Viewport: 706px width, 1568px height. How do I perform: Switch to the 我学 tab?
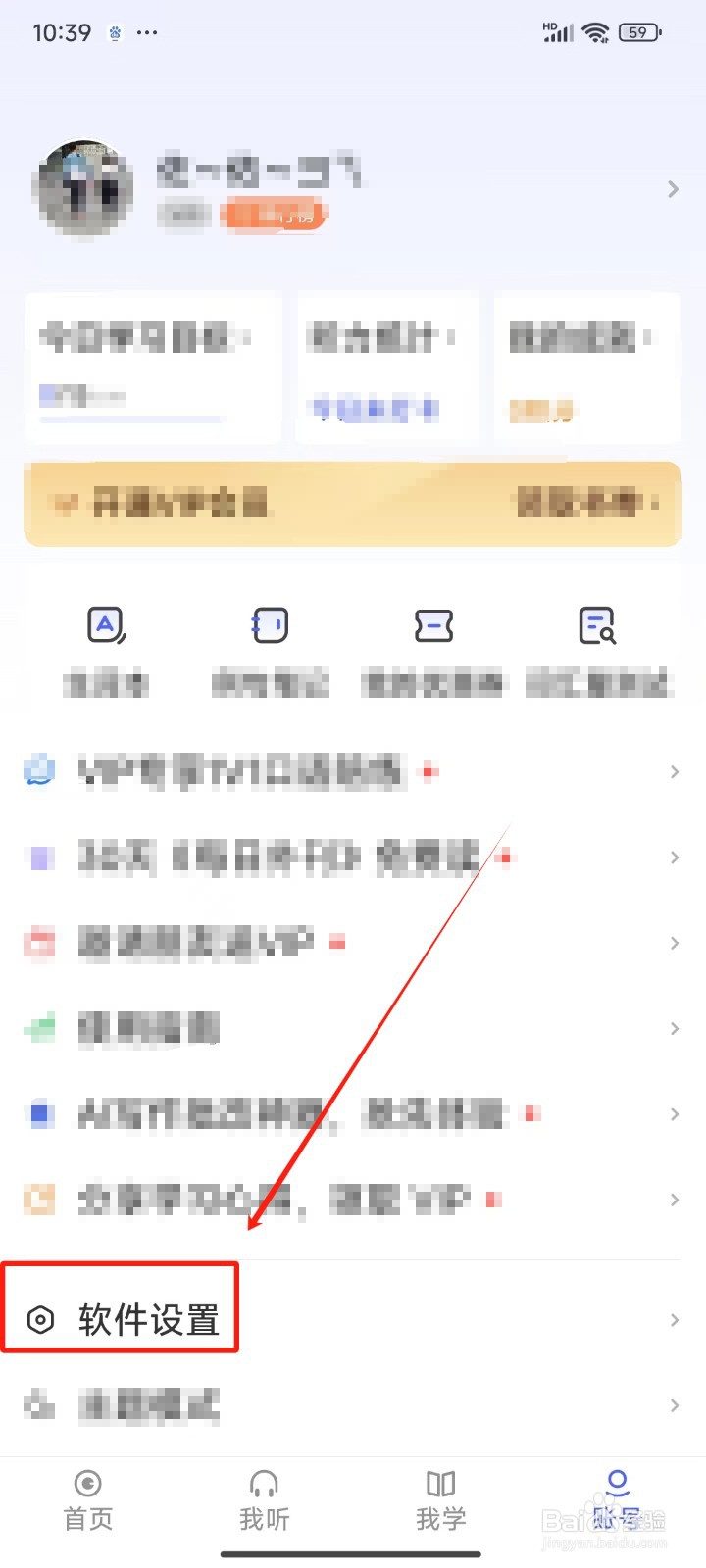coord(439,1509)
